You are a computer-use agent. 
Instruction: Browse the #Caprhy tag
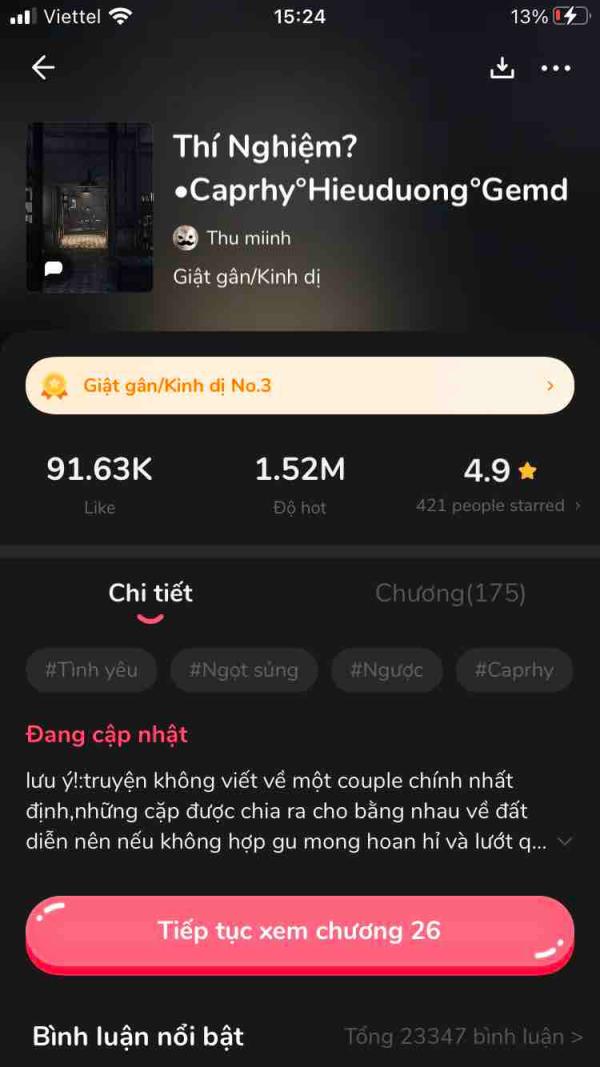coord(514,670)
